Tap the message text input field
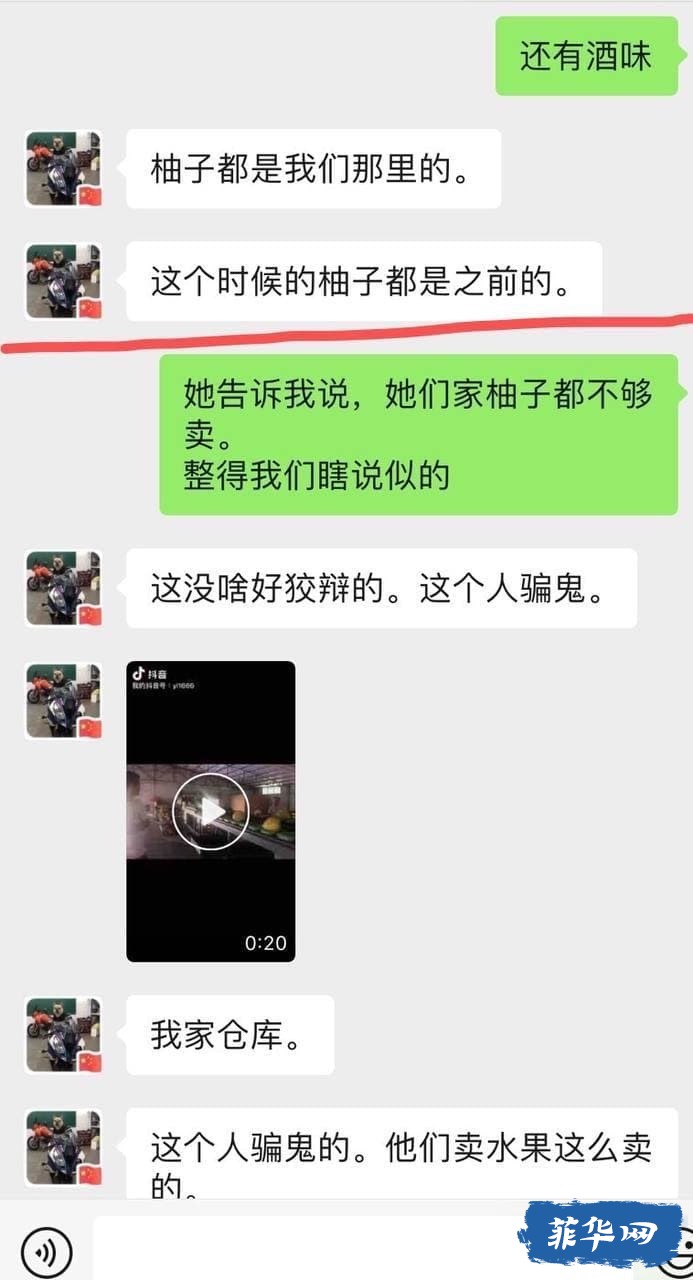693x1280 pixels. (300, 1250)
